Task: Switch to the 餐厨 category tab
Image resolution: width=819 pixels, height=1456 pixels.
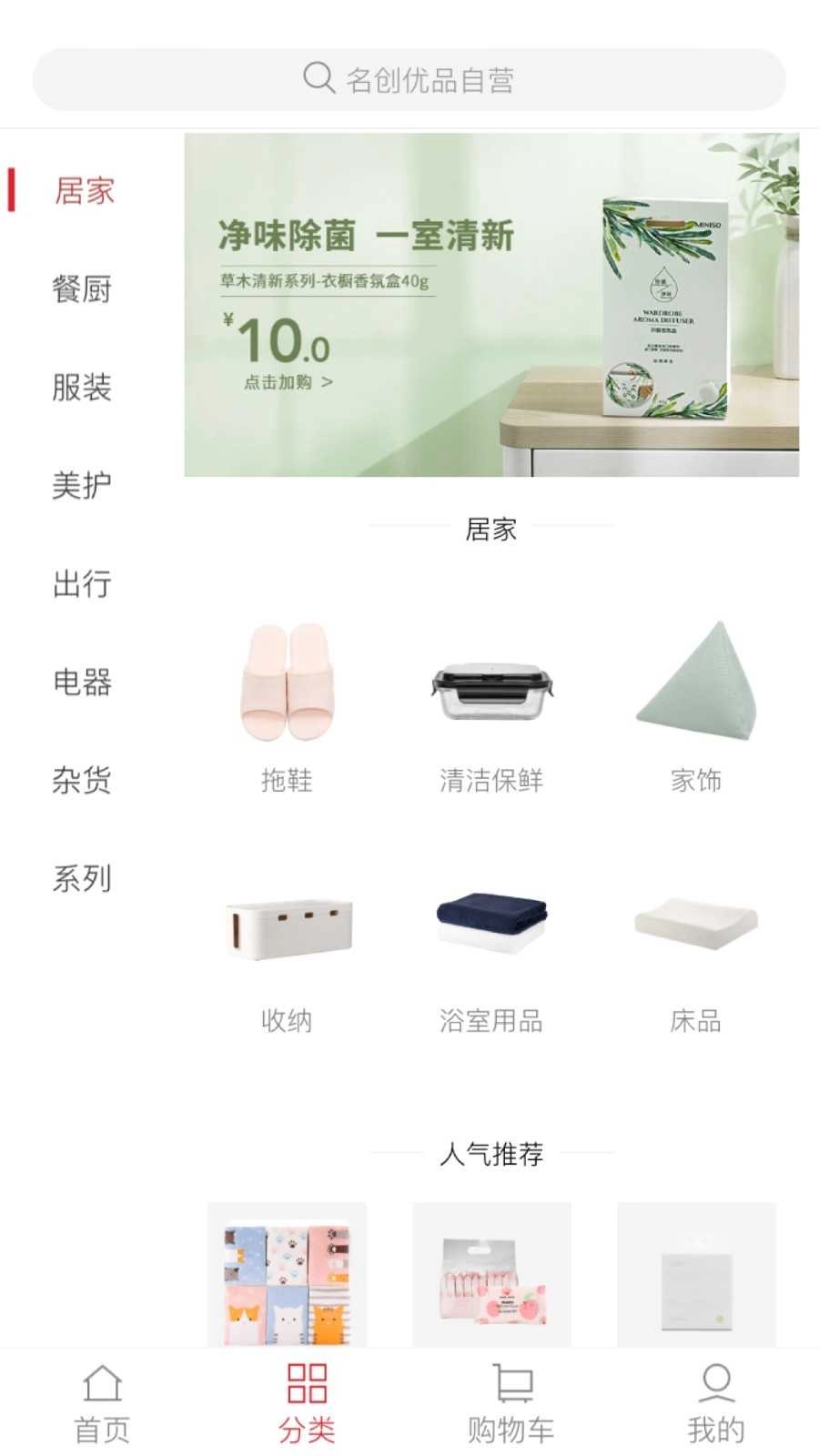Action: (82, 290)
